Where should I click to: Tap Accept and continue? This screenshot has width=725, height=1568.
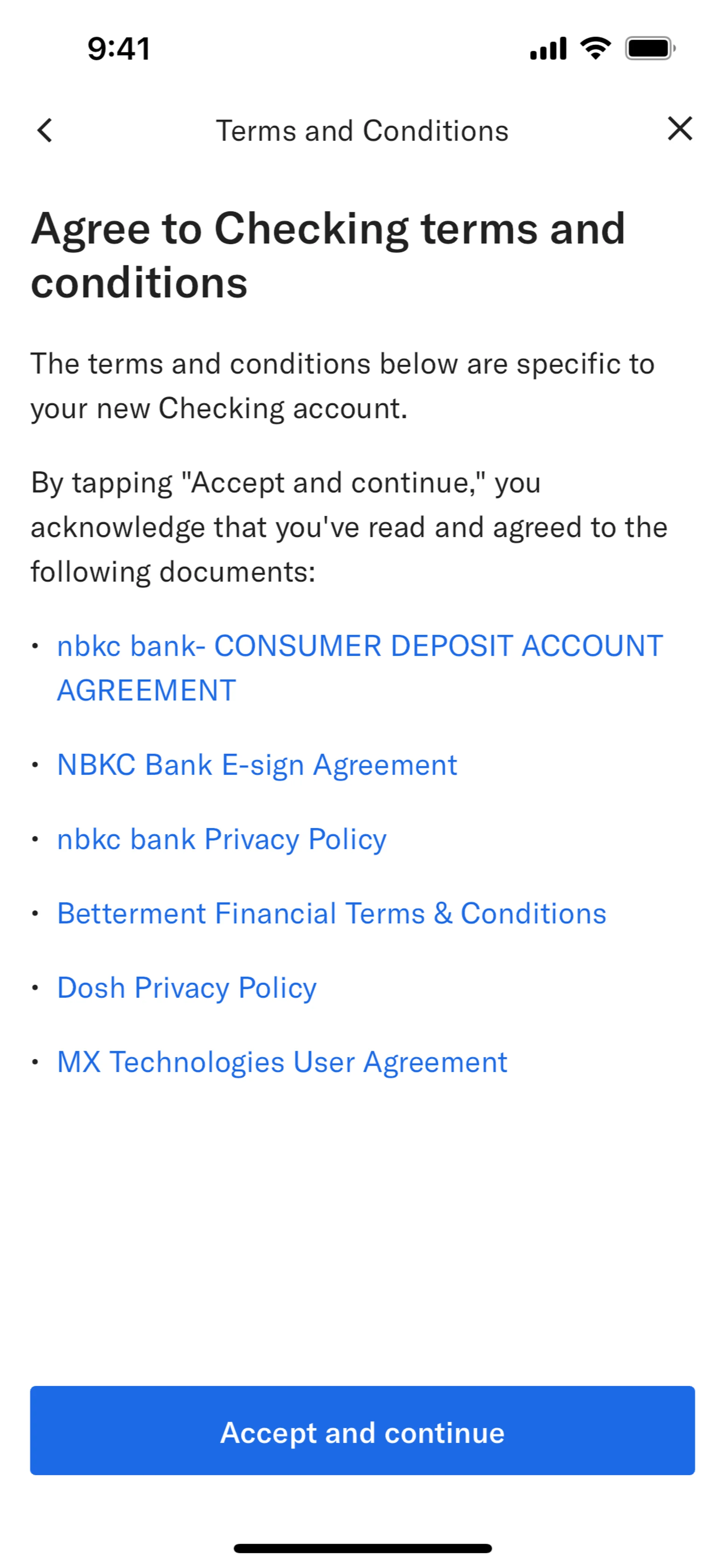(x=362, y=1432)
